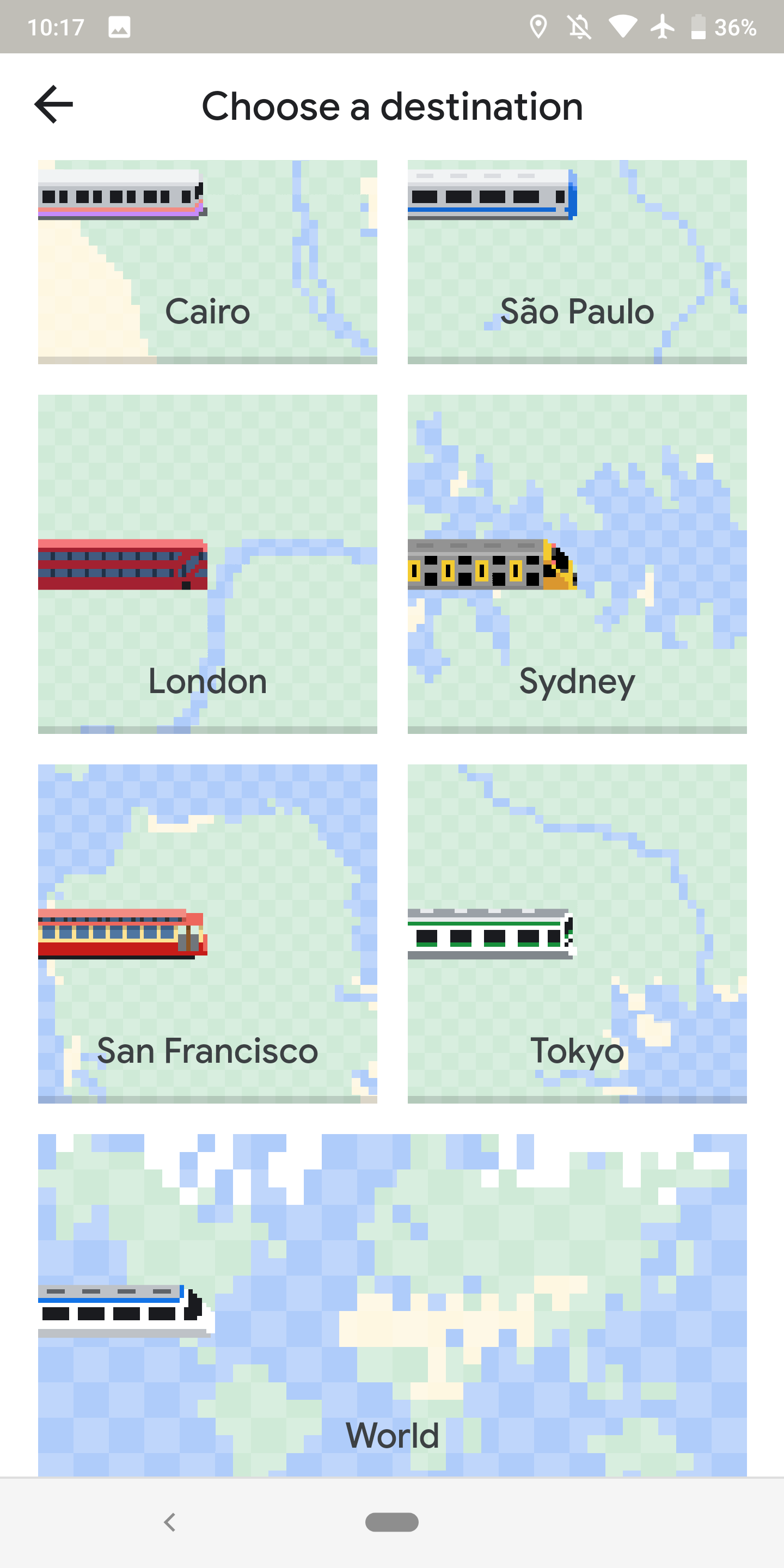784x1568 pixels.
Task: Select the World map destination
Action: (x=392, y=1304)
